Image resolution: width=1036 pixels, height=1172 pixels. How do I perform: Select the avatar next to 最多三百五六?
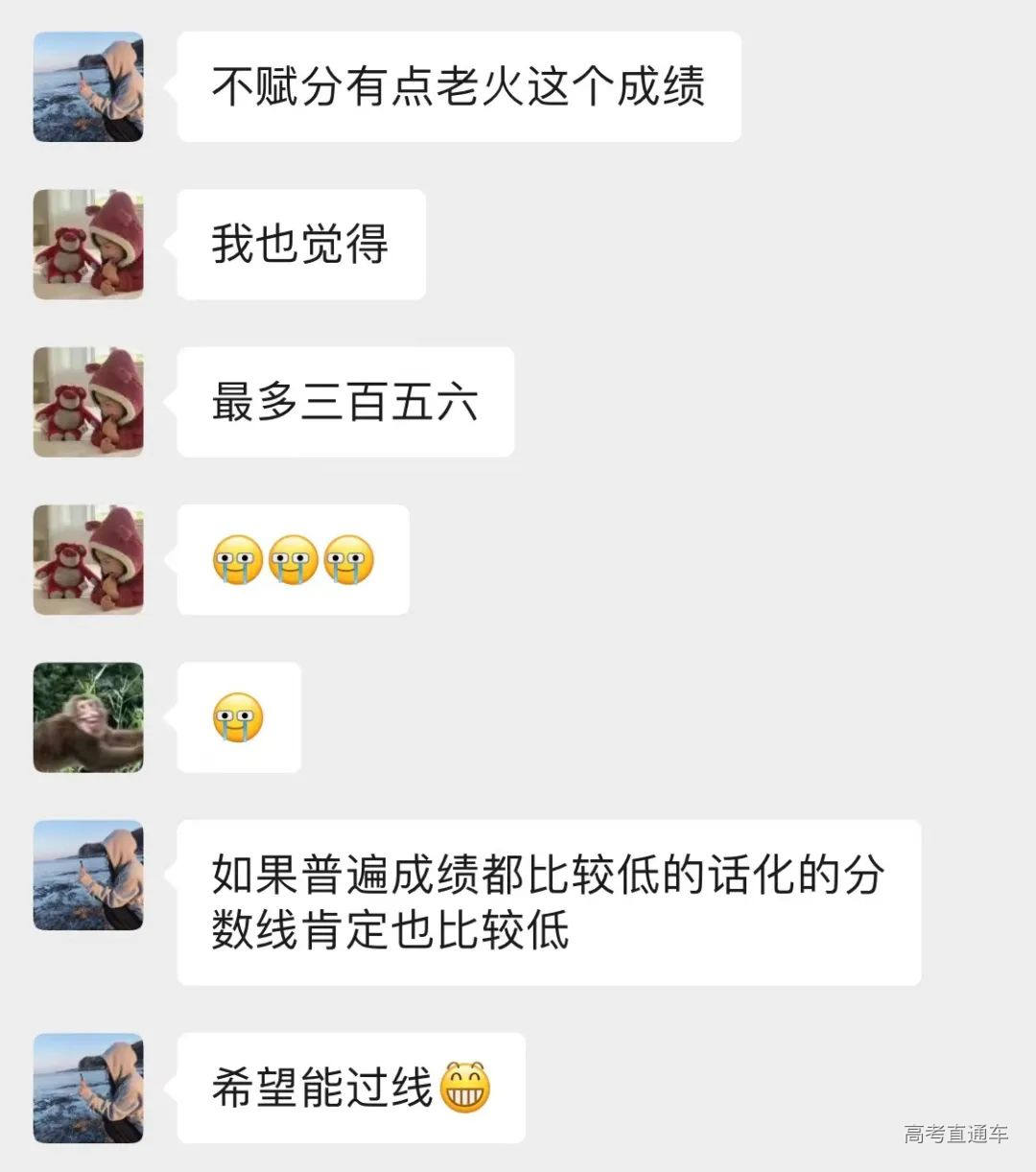click(x=87, y=403)
